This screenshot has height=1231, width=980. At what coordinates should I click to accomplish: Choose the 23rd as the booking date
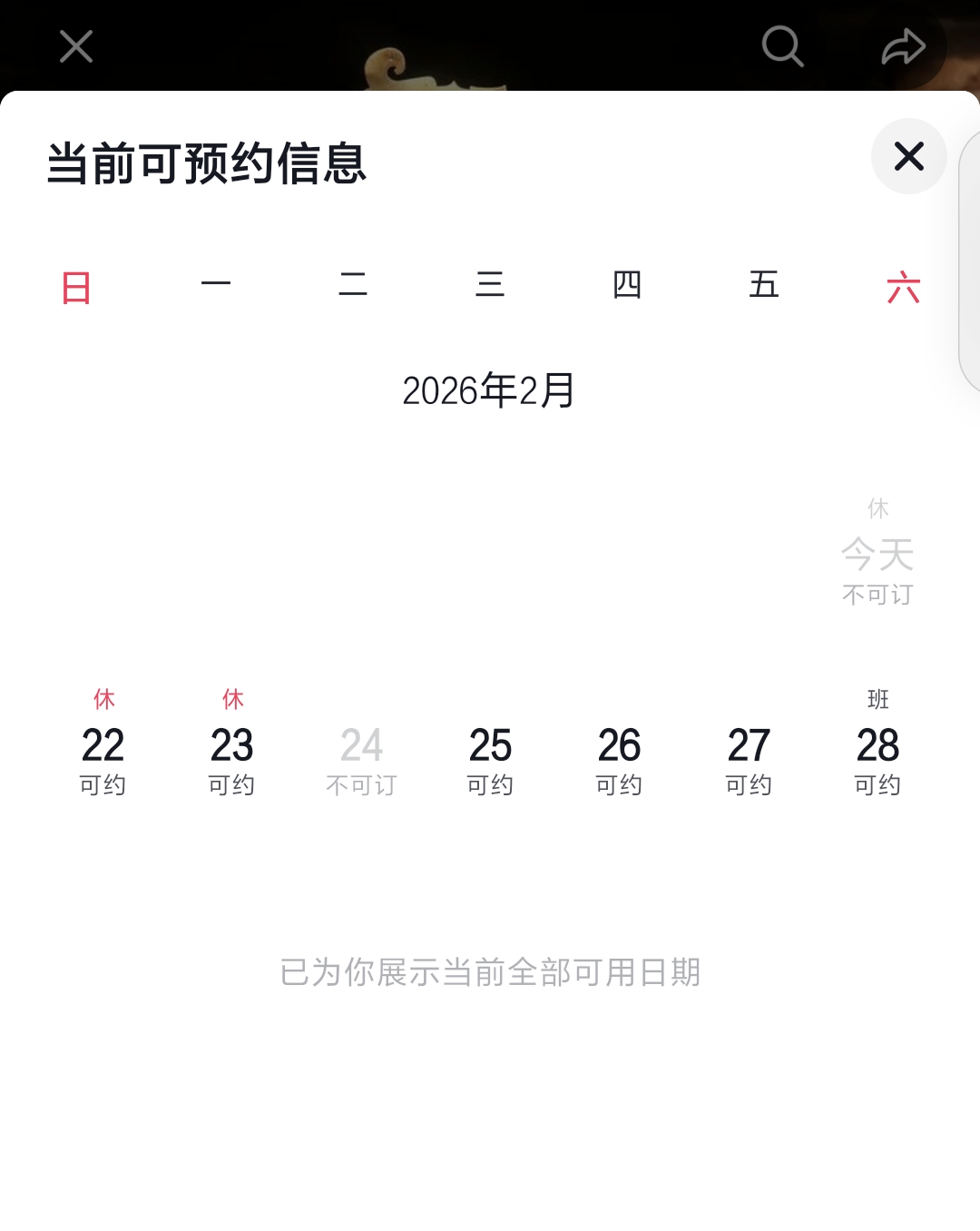[231, 746]
